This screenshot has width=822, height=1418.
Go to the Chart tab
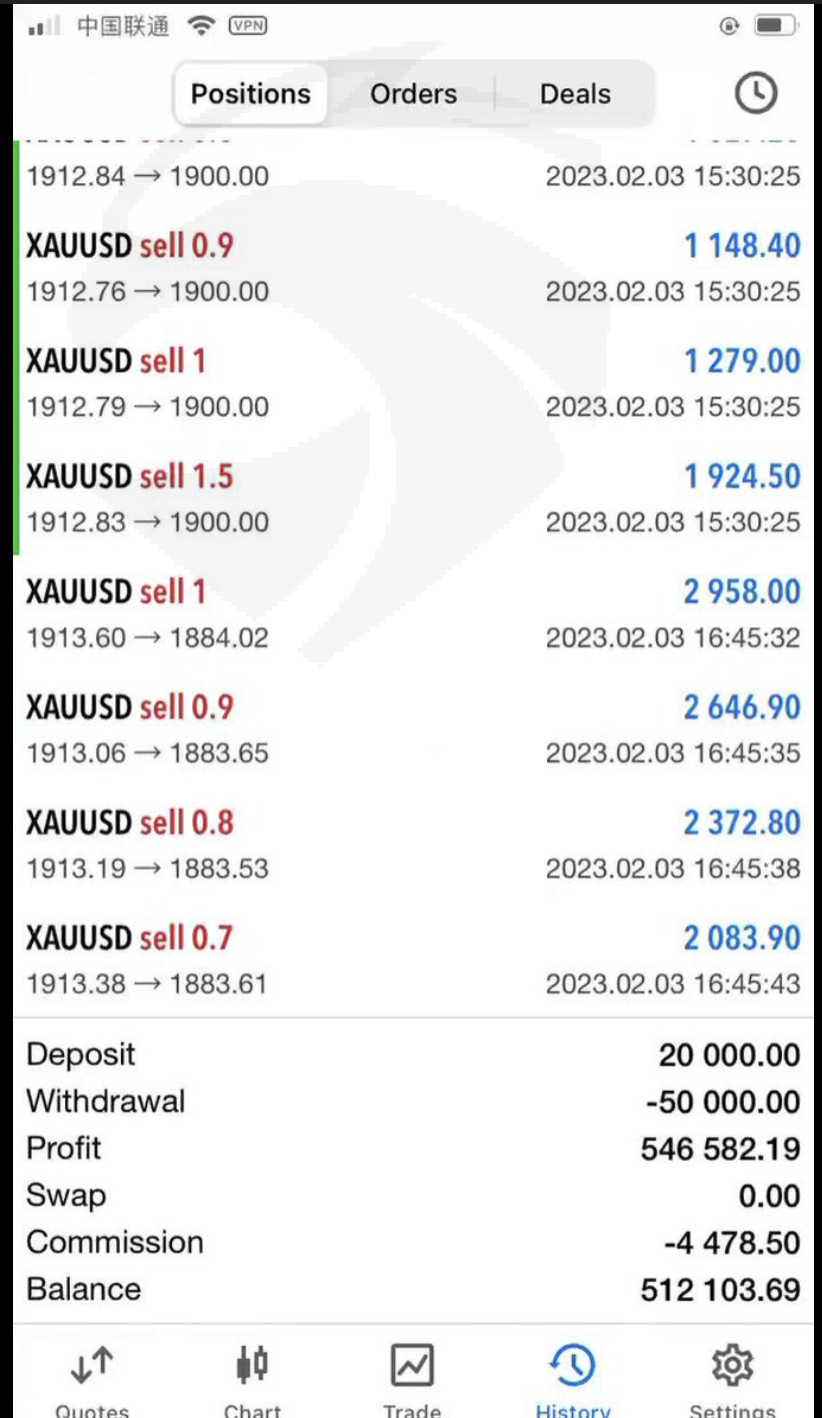click(252, 1381)
